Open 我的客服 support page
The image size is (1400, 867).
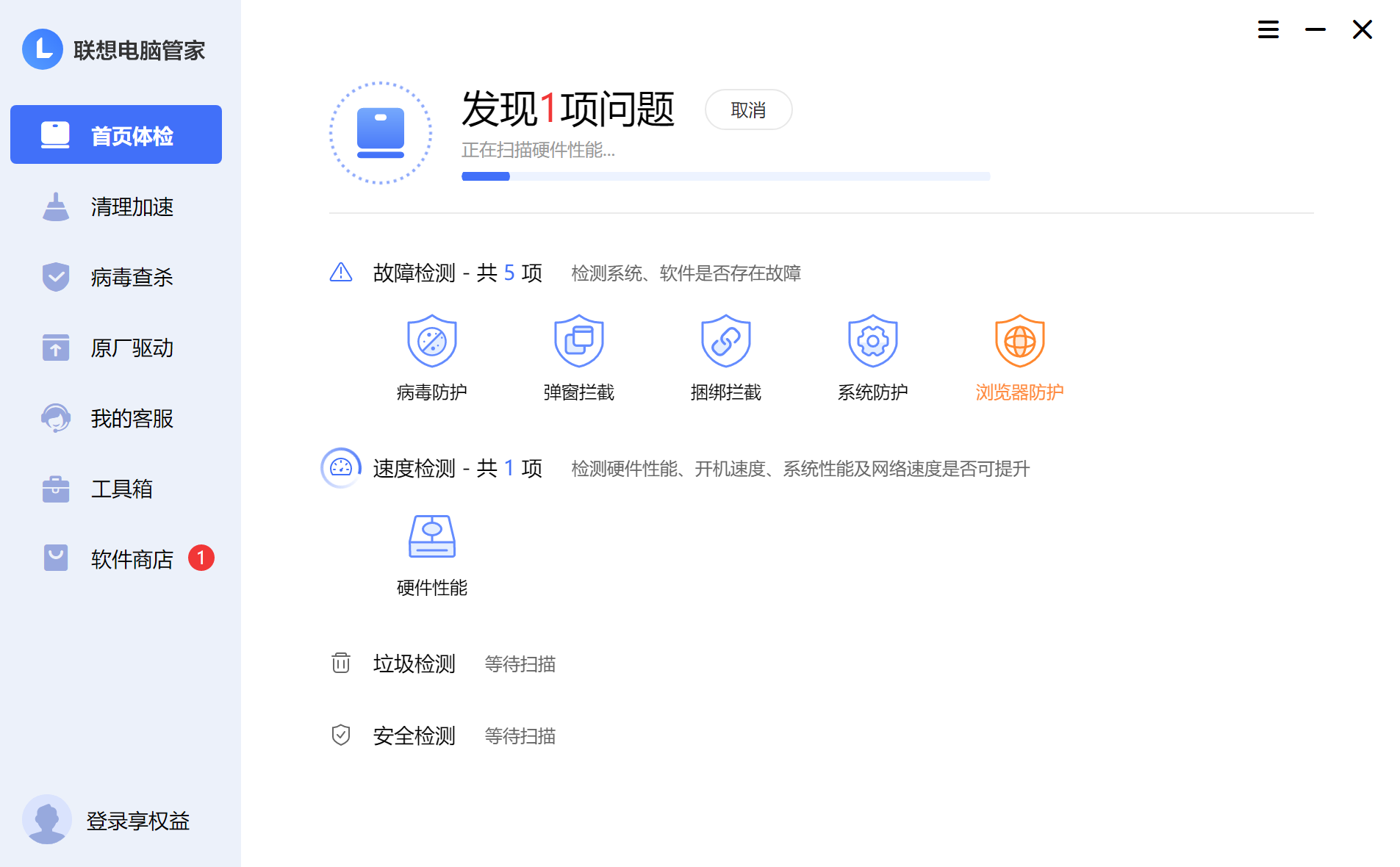[x=116, y=418]
